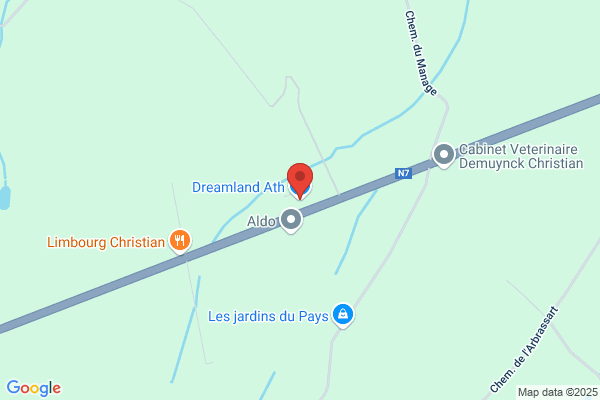Open Les jardins du Pays shop marker
The height and width of the screenshot is (400, 600).
click(343, 315)
